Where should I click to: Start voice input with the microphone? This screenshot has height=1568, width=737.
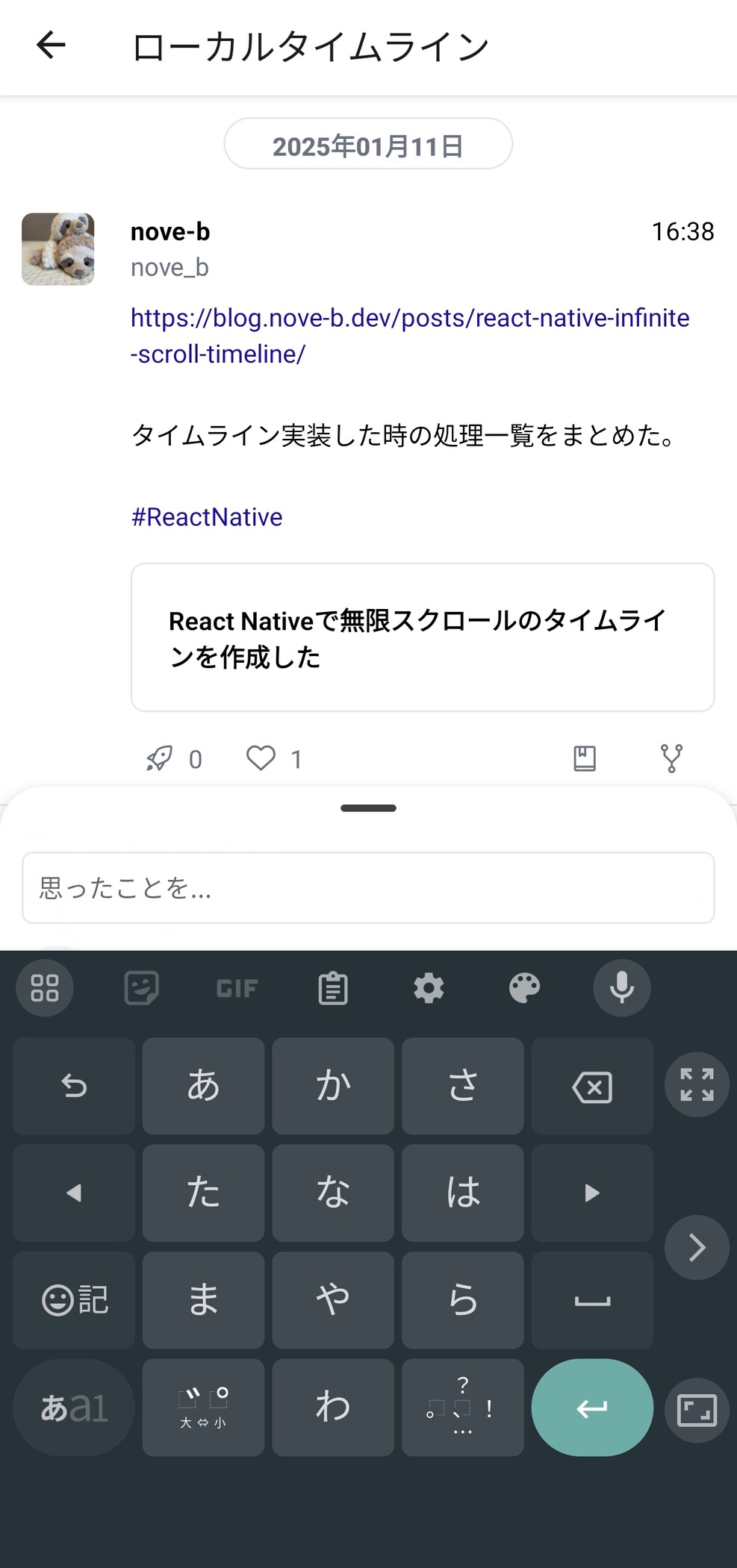click(621, 988)
